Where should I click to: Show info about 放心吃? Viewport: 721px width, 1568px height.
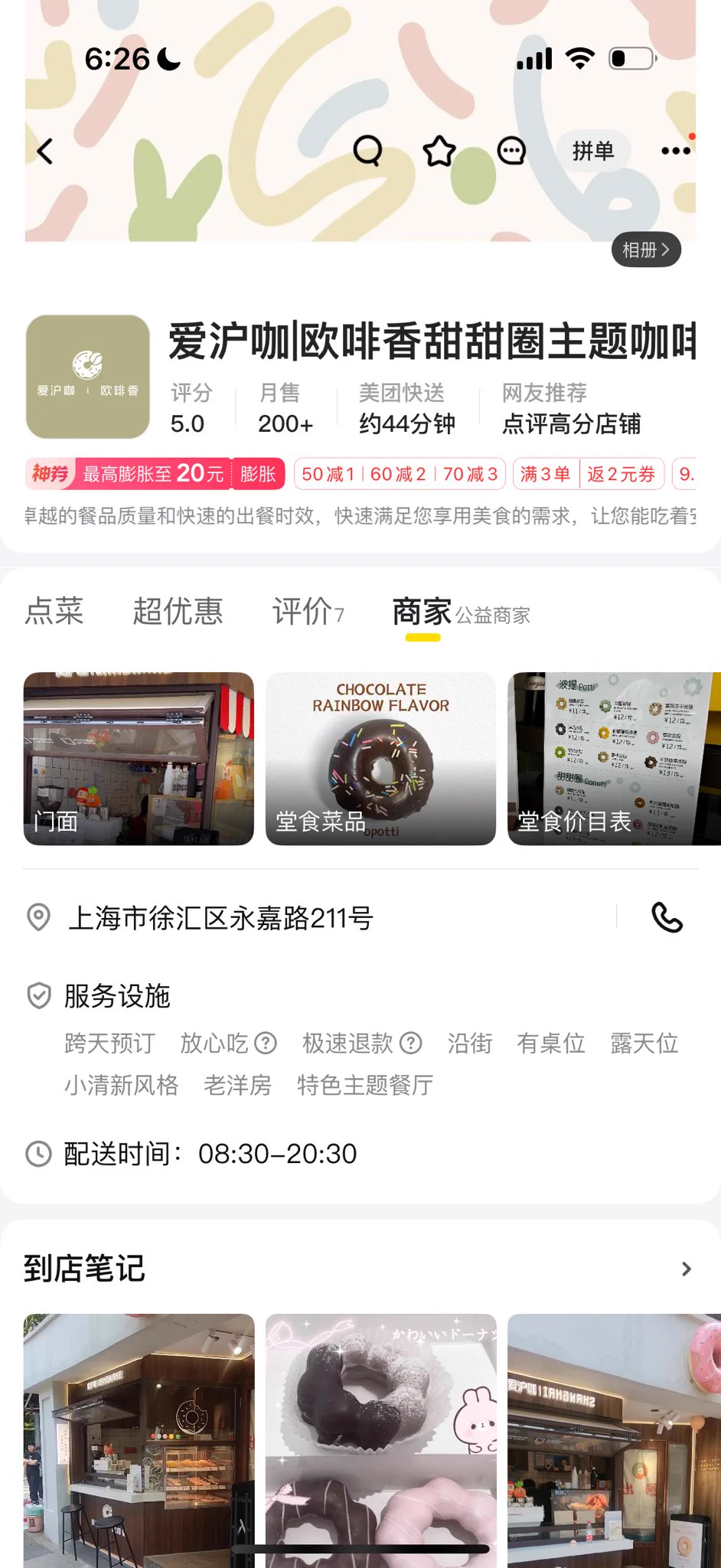tap(266, 1043)
